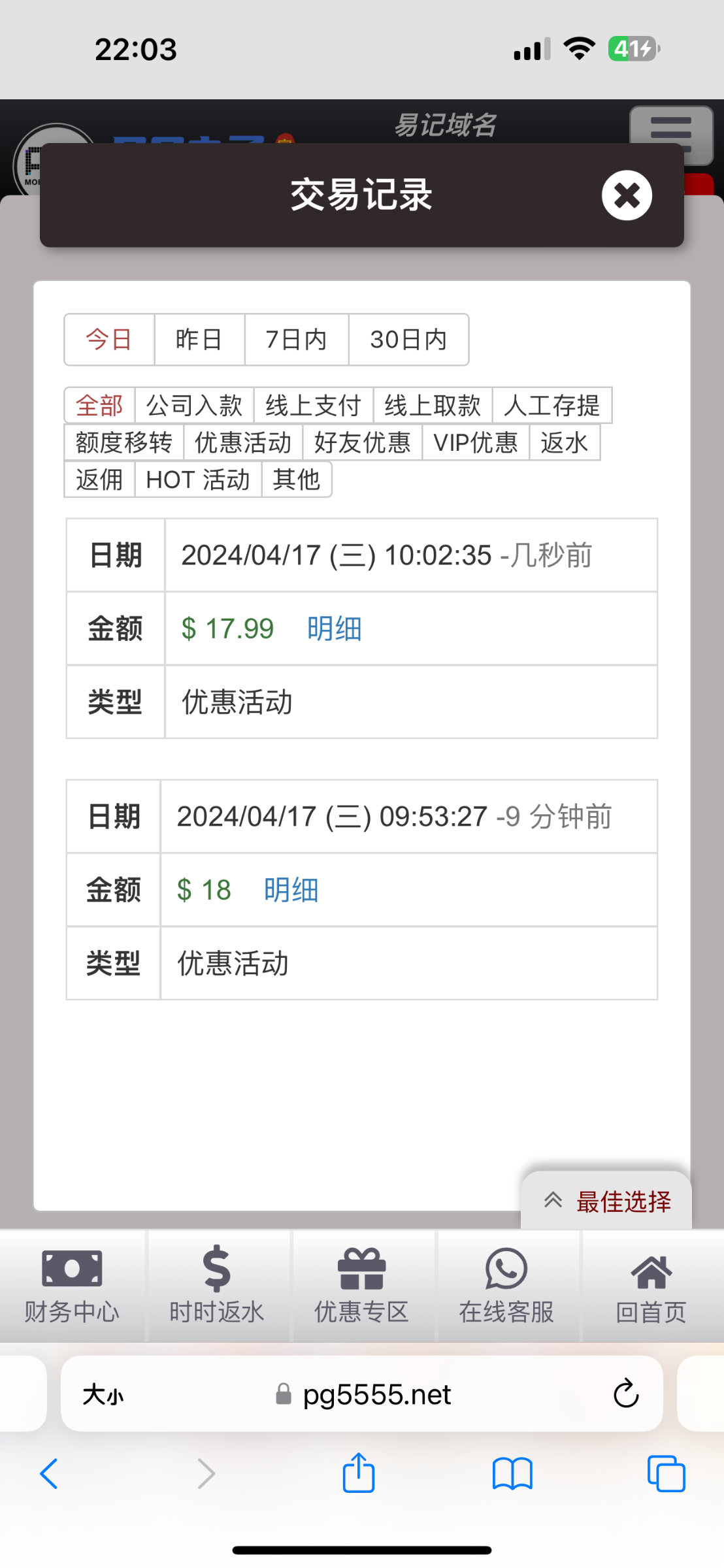Select the 7日内 date range
This screenshot has width=724, height=1568.
[297, 340]
